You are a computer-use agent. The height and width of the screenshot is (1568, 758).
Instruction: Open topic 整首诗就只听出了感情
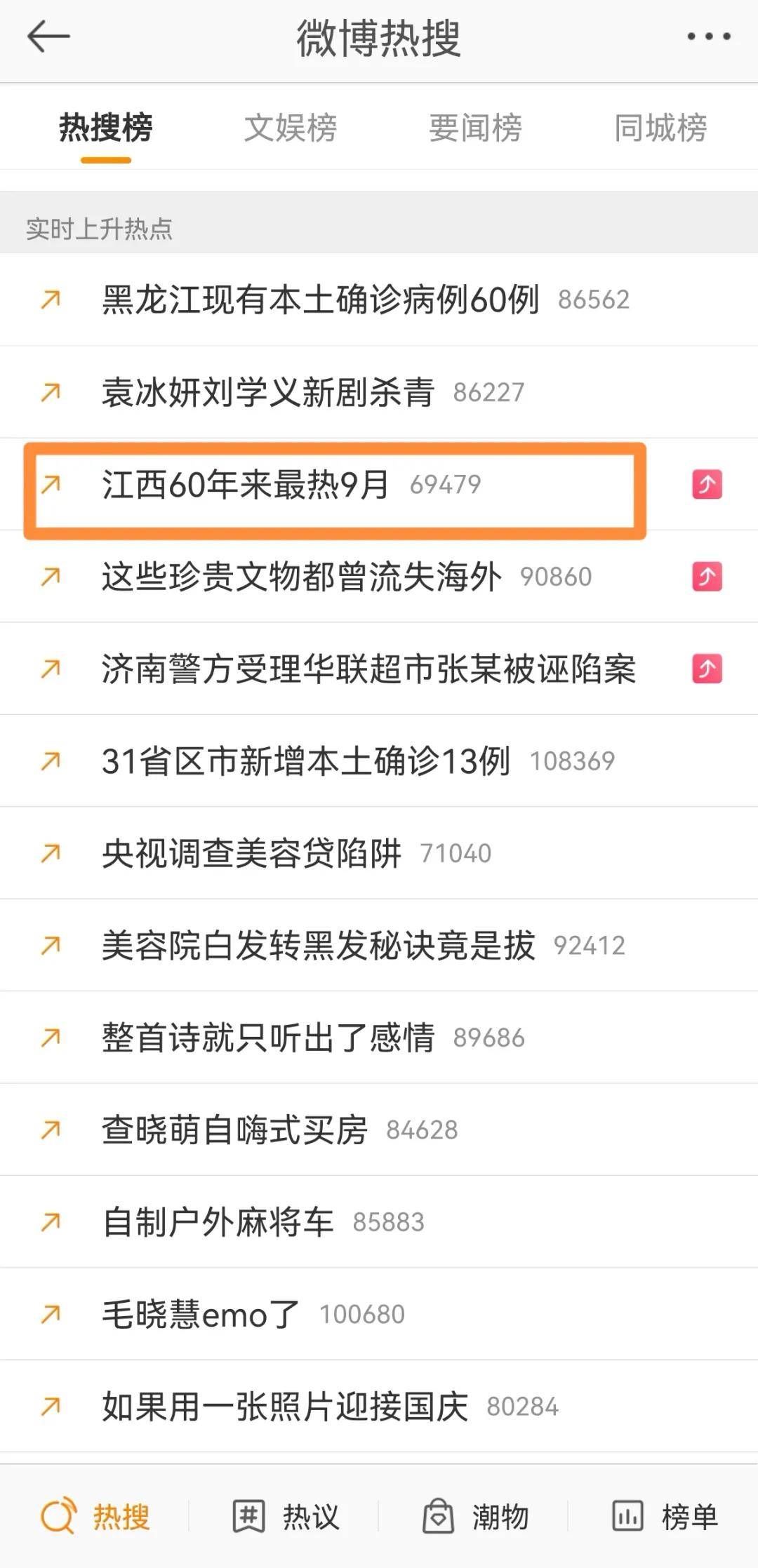tap(268, 1038)
